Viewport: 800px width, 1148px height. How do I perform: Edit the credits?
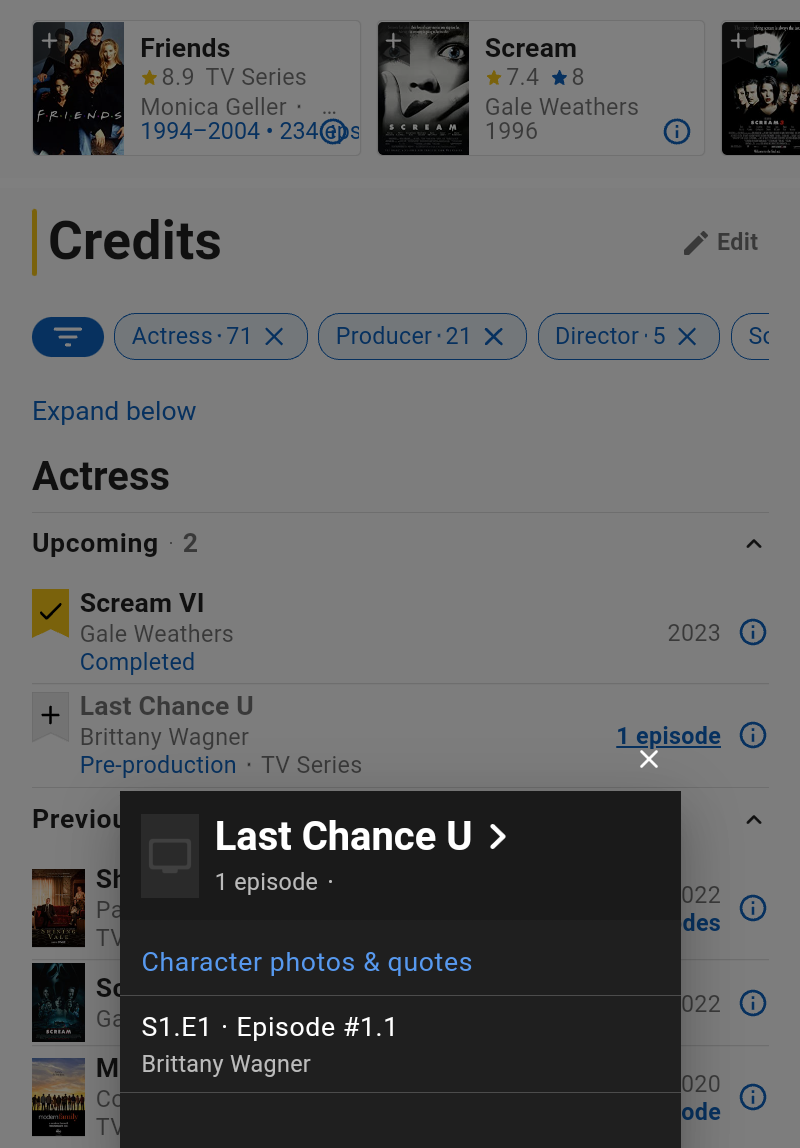coord(721,242)
